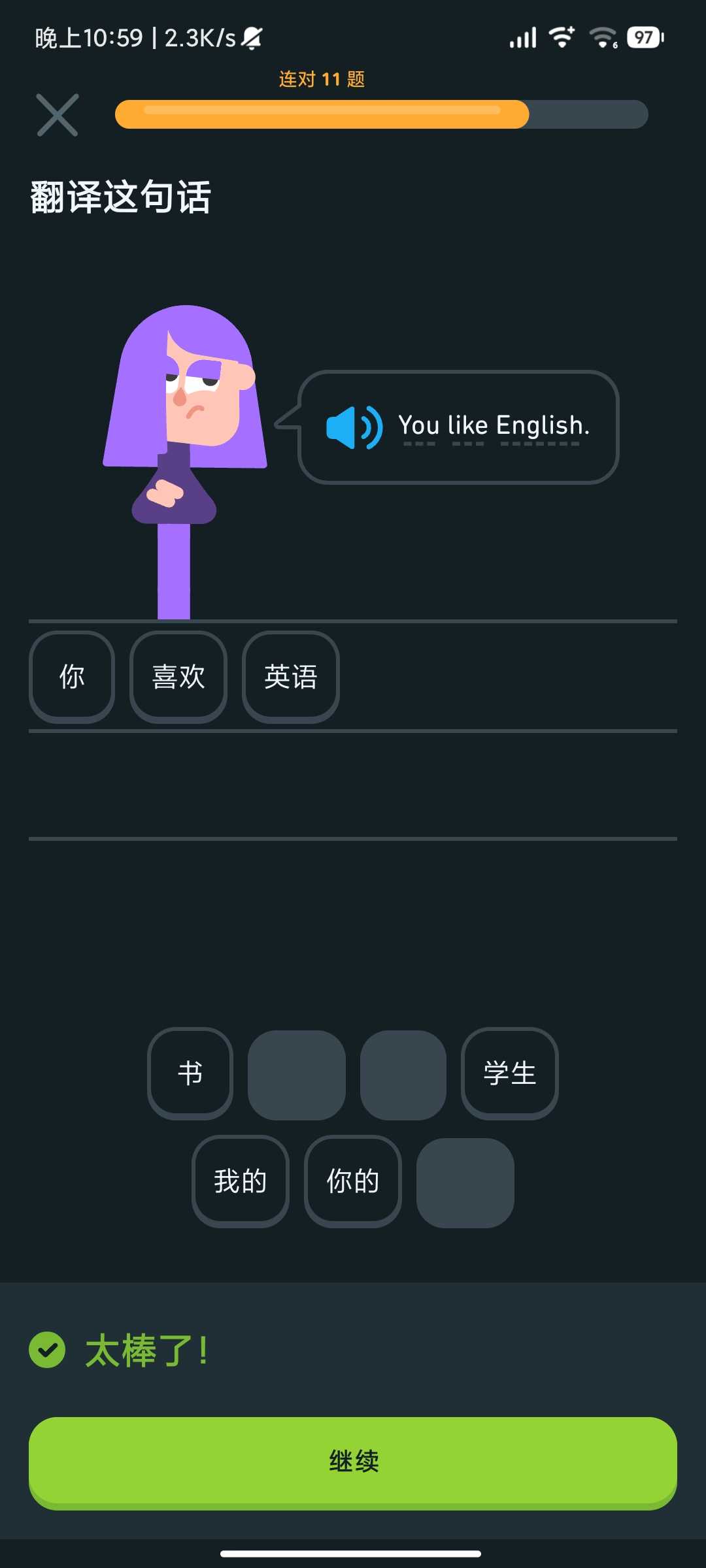Screen dimensions: 706x1568
Task: Remove the 你 tile from the answer
Action: point(72,677)
